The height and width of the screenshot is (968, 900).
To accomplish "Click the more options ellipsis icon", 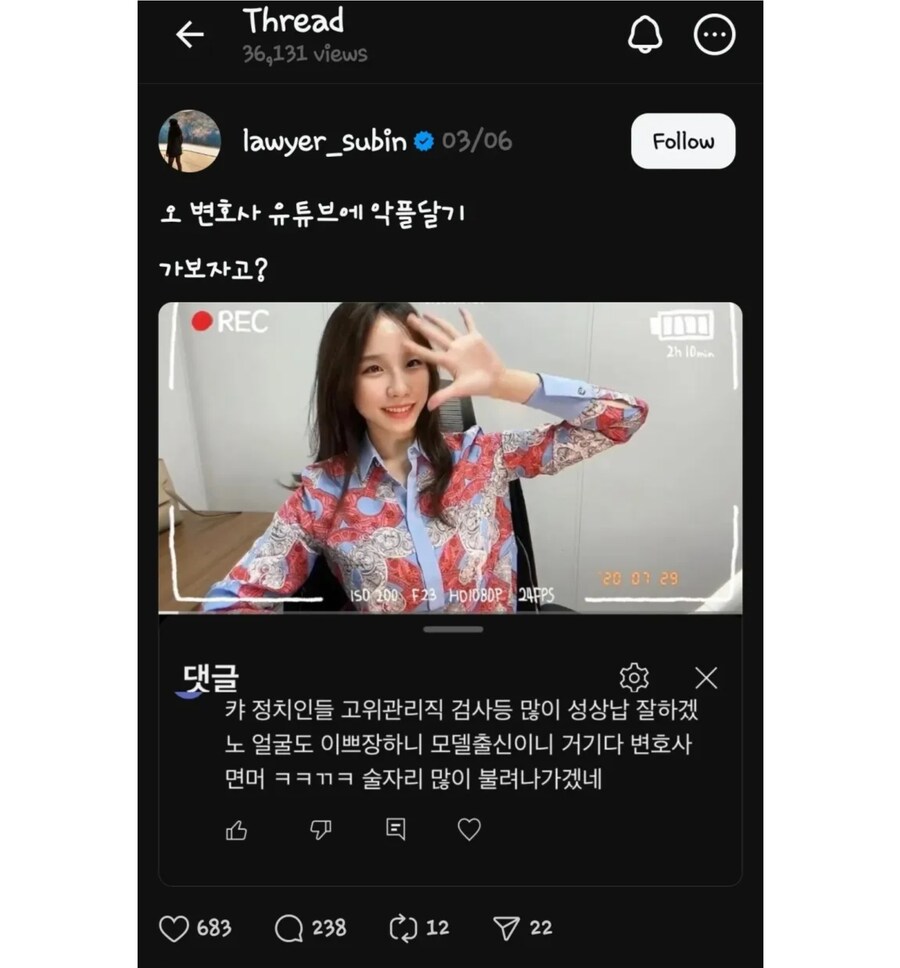I will coord(714,33).
